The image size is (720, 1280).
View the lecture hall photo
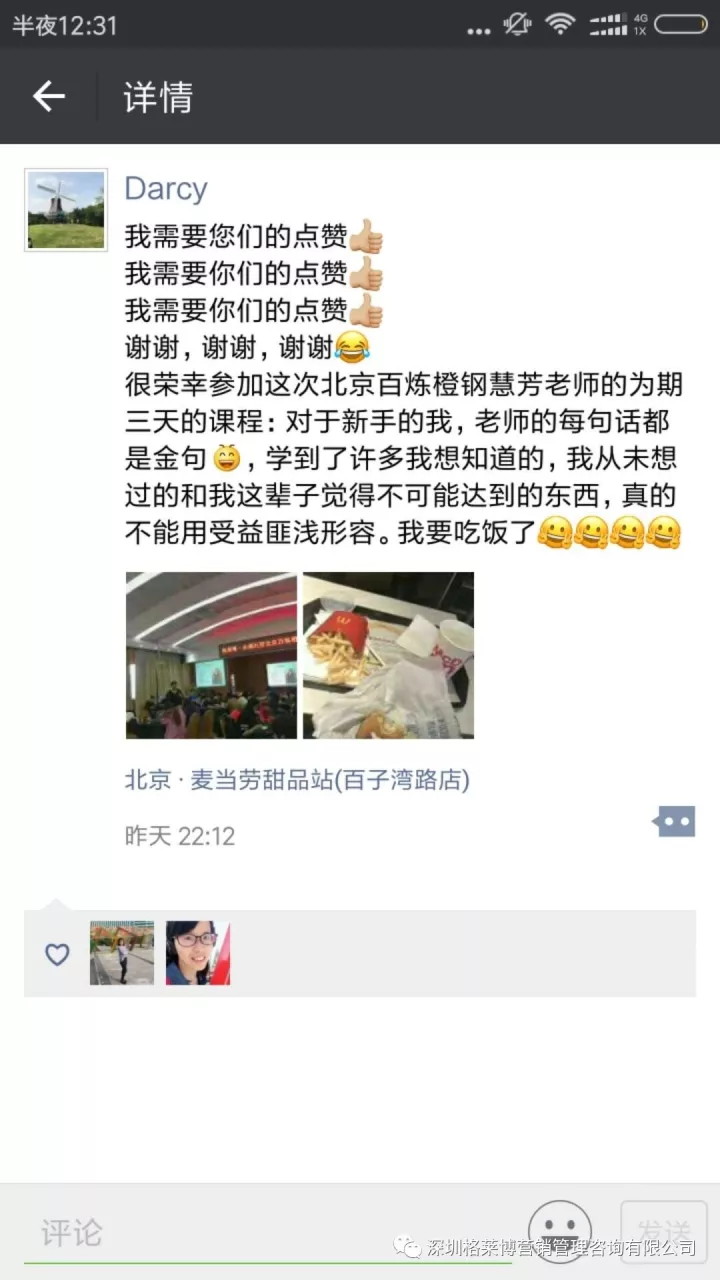click(x=211, y=655)
